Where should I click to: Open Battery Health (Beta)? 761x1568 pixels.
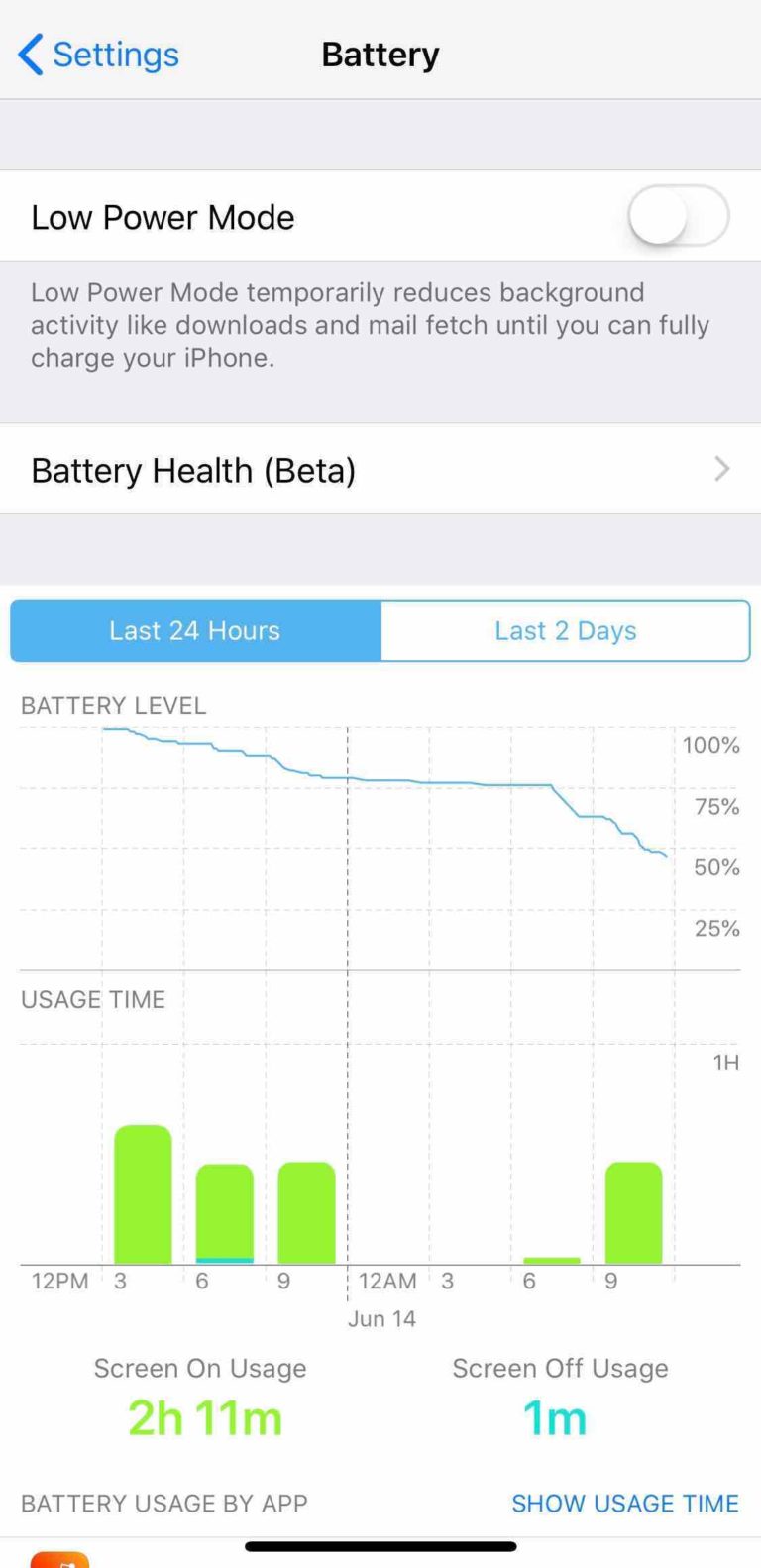tap(380, 470)
